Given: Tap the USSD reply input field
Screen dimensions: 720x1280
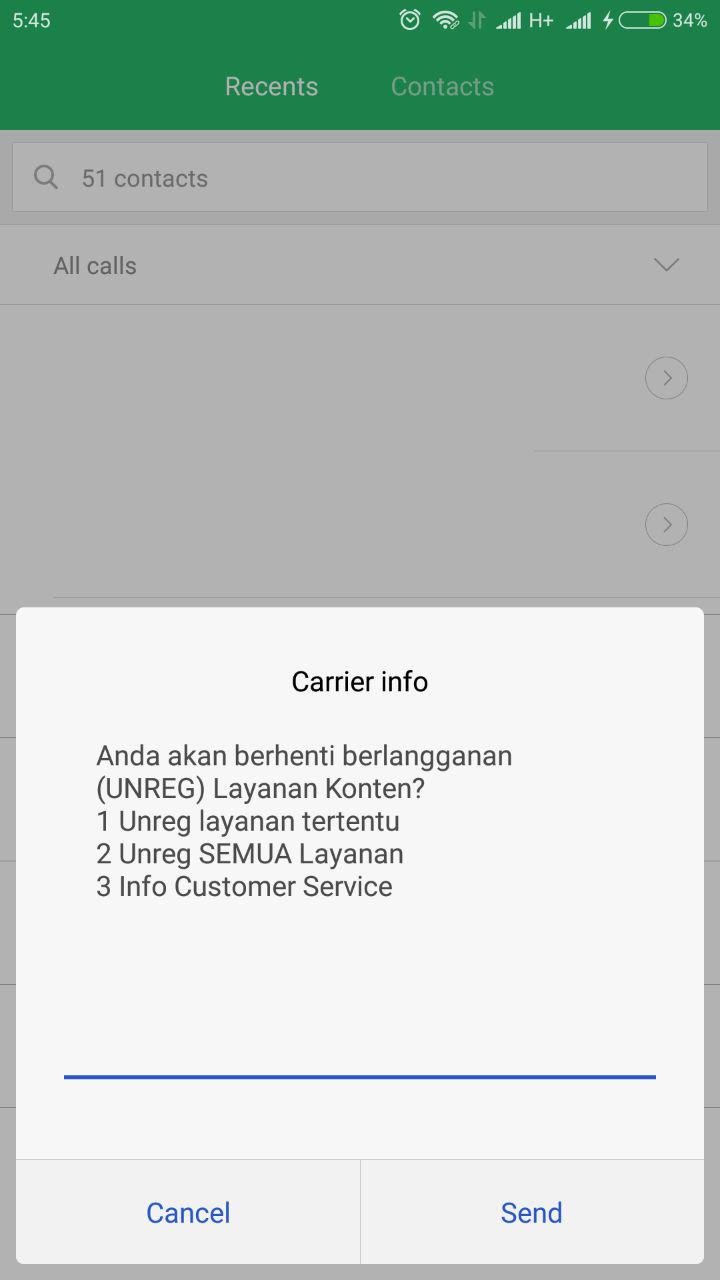Looking at the screenshot, I should [x=360, y=1053].
